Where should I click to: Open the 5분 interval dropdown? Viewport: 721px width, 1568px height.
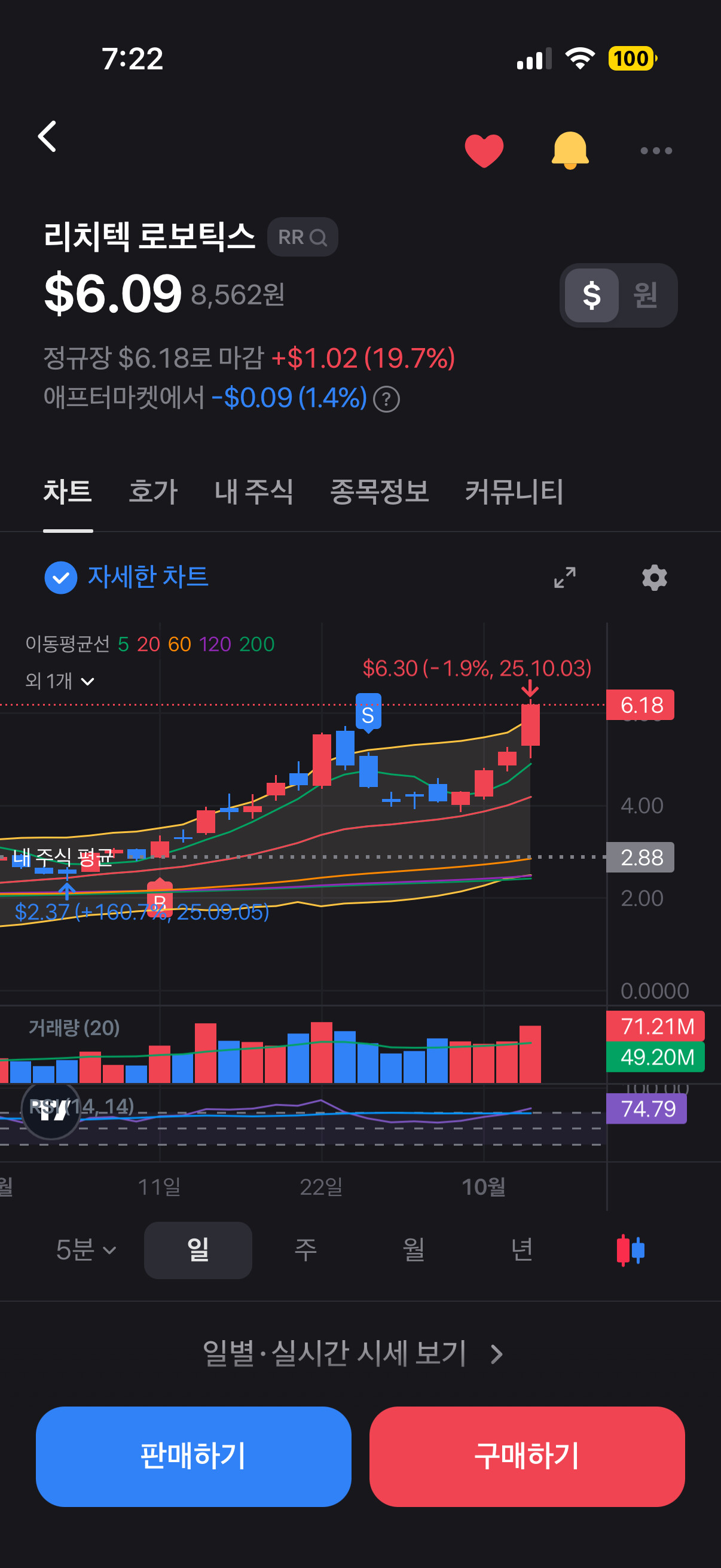(85, 1250)
